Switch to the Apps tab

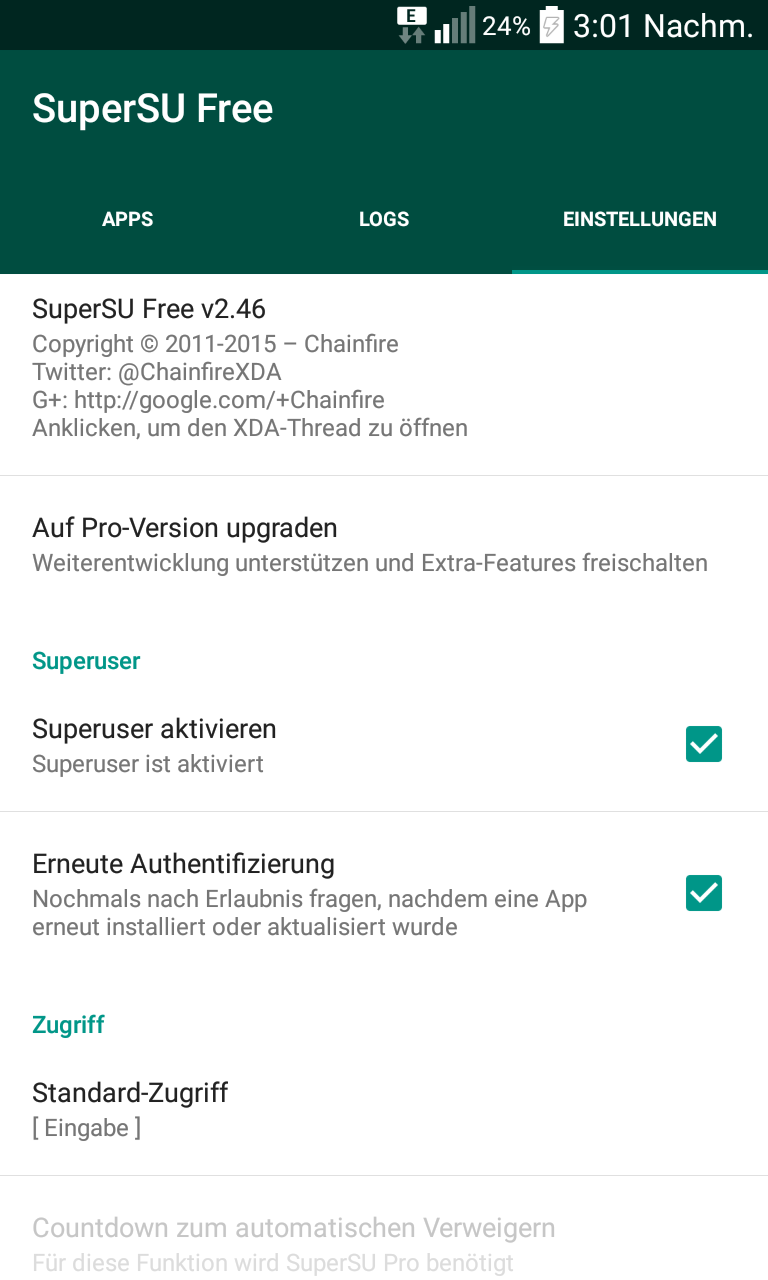coord(128,219)
